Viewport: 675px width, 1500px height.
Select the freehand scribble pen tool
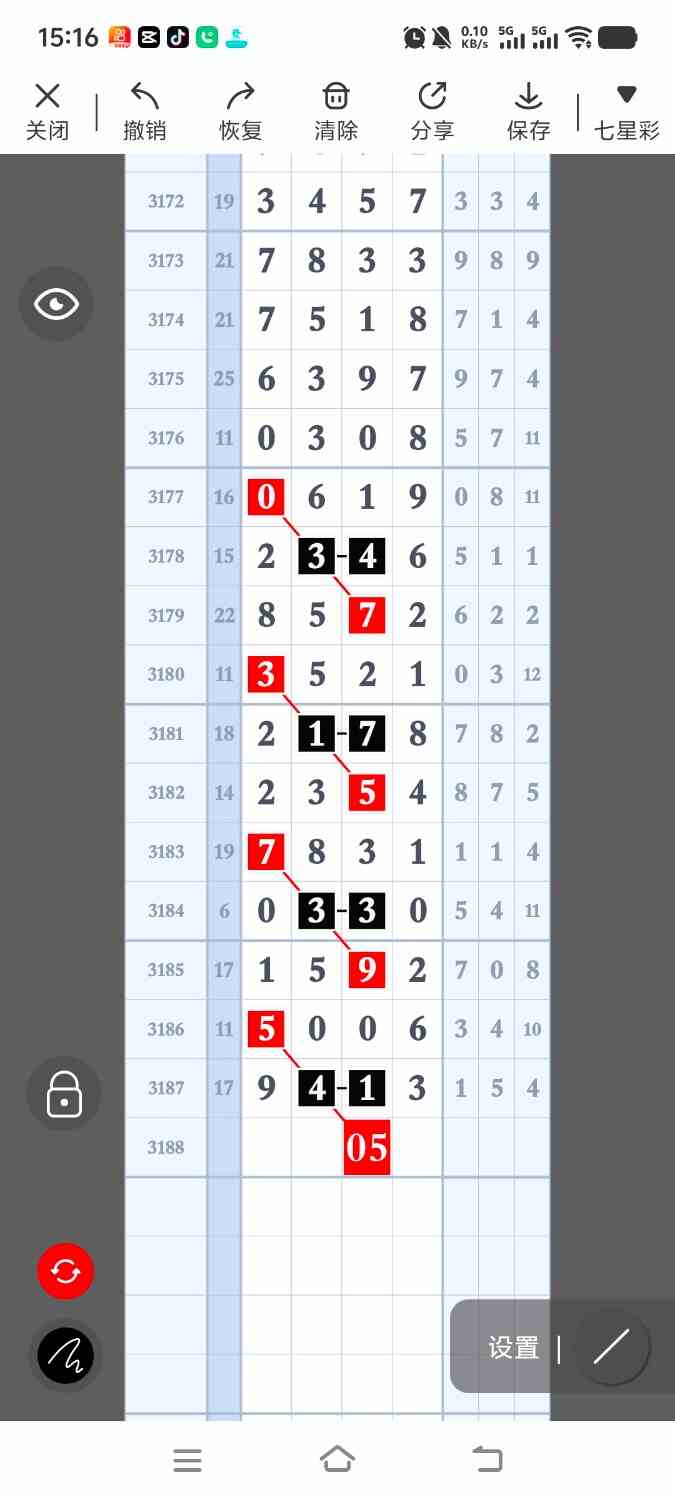65,1356
